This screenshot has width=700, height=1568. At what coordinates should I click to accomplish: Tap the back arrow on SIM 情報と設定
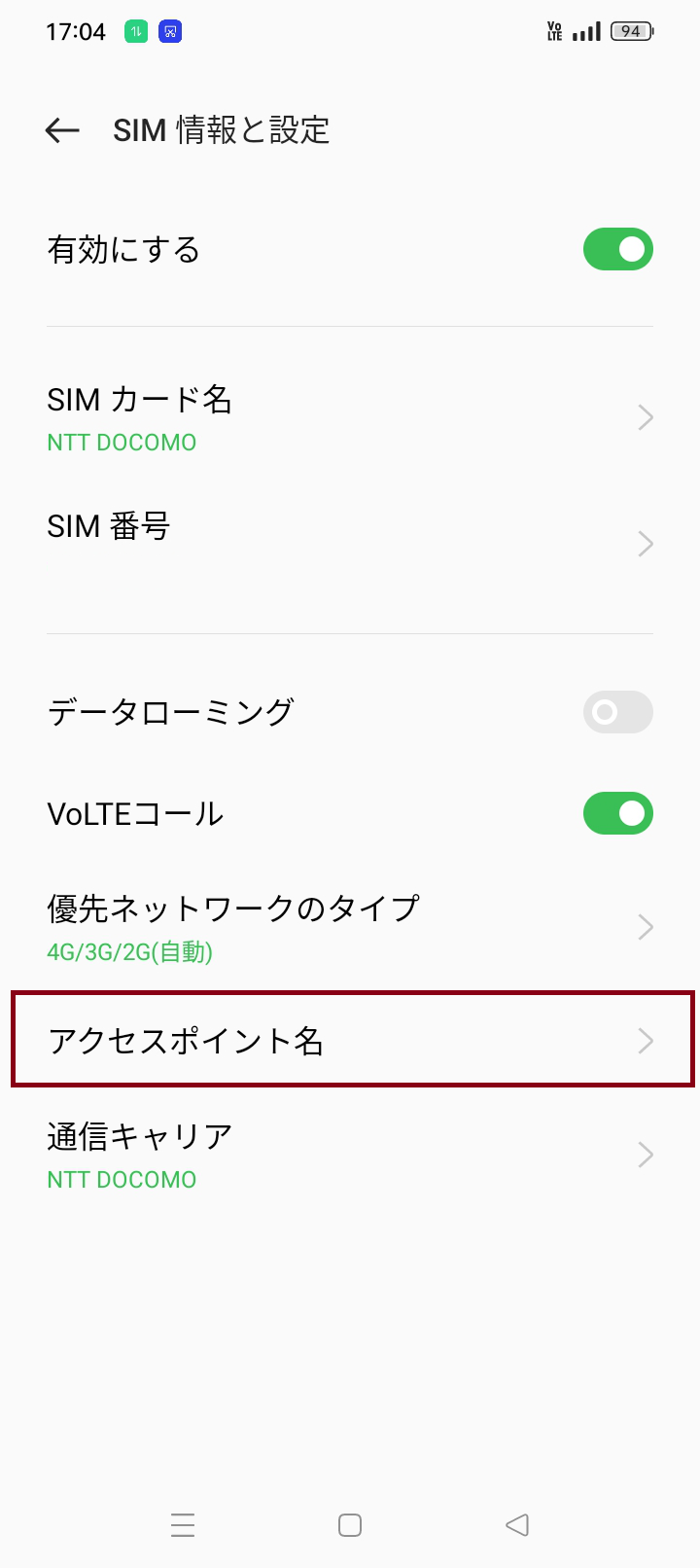[x=61, y=129]
